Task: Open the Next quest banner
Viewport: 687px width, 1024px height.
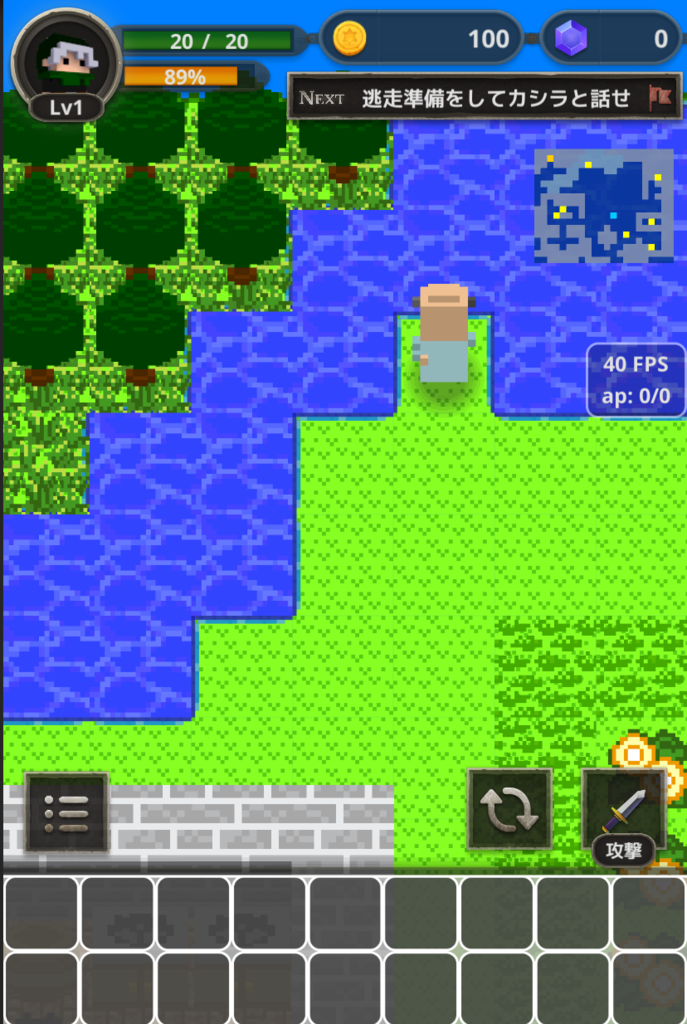Action: click(x=483, y=97)
